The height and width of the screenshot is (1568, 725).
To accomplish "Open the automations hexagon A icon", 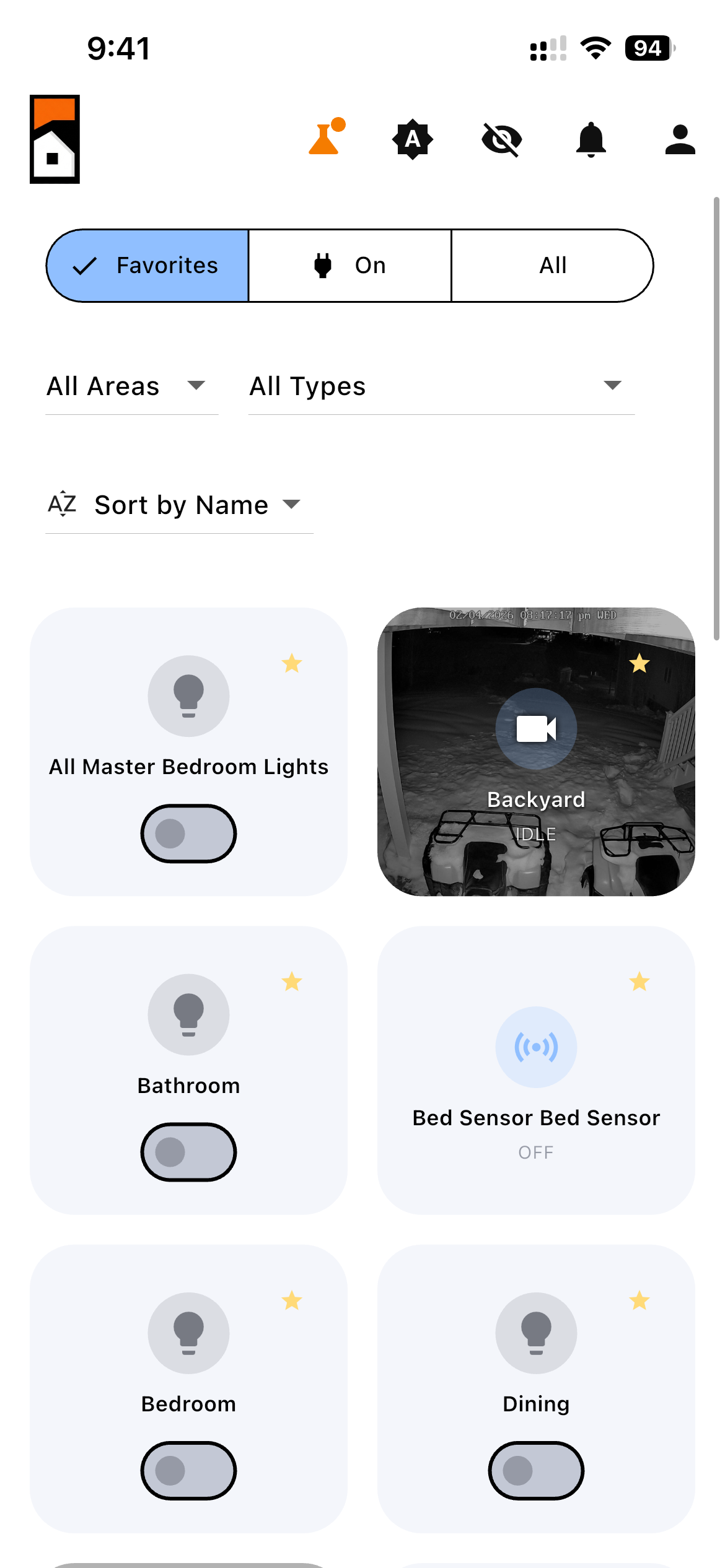I will pyautogui.click(x=411, y=139).
